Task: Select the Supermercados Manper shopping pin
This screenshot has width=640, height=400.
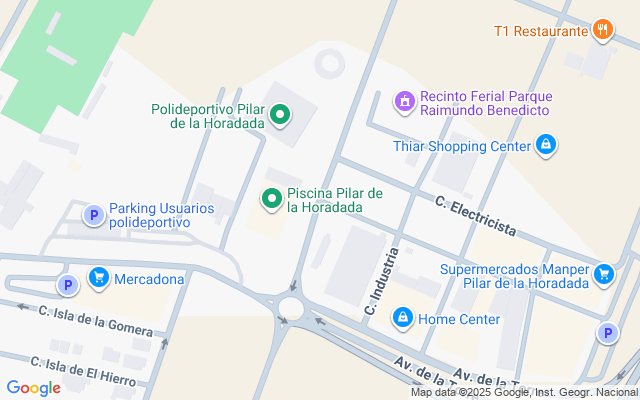Action: [603, 274]
